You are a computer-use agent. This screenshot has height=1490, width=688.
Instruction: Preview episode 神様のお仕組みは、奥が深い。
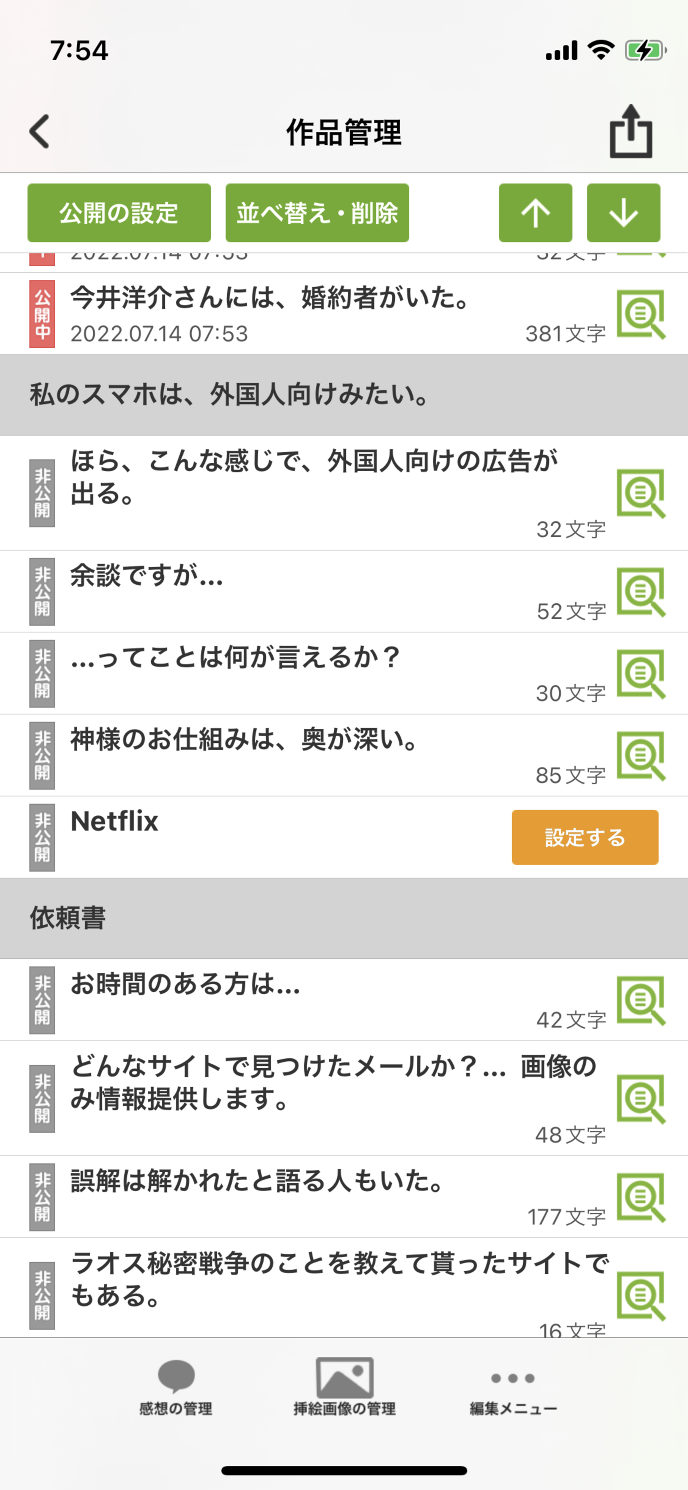pos(640,755)
